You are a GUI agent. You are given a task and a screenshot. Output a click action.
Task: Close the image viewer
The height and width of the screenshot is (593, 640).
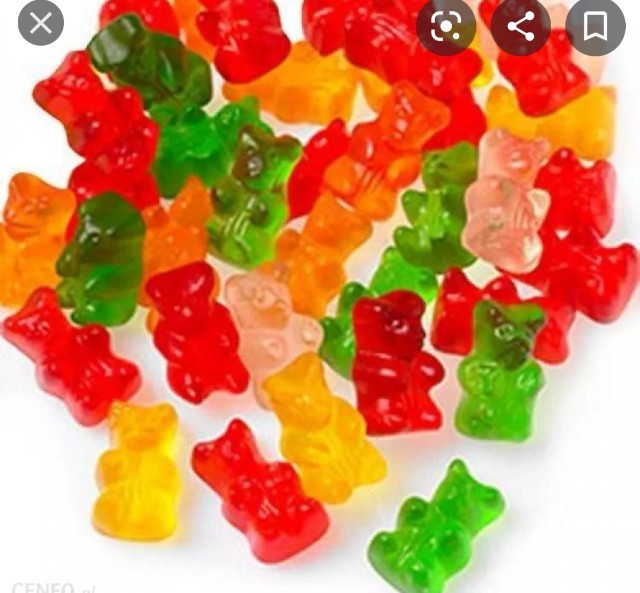click(x=41, y=24)
